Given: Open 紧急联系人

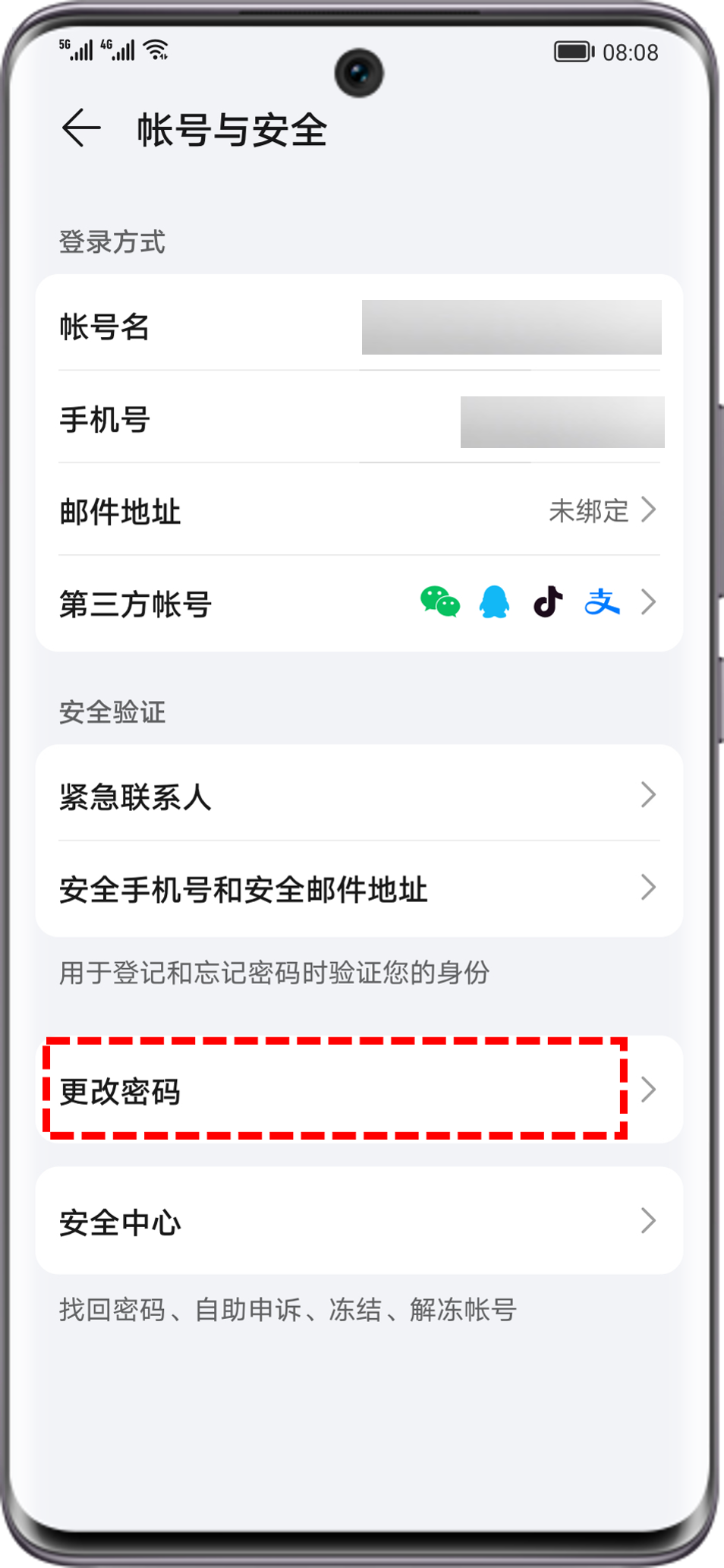Looking at the screenshot, I should point(358,797).
